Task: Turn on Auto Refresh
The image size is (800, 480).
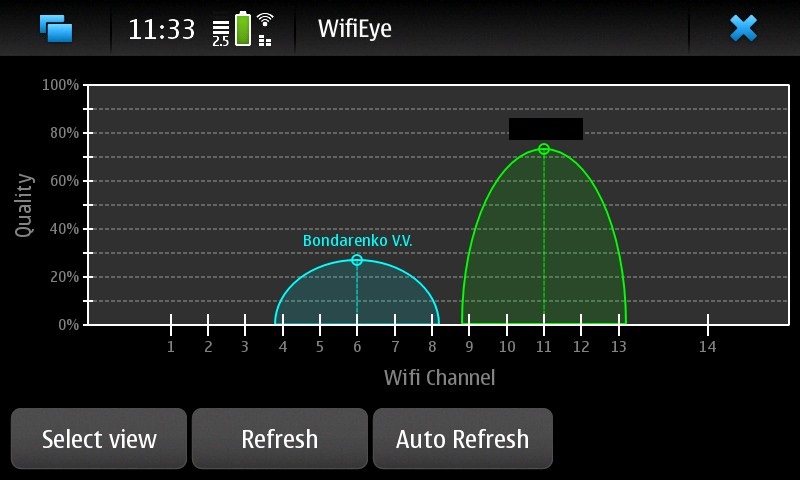Action: pos(462,439)
